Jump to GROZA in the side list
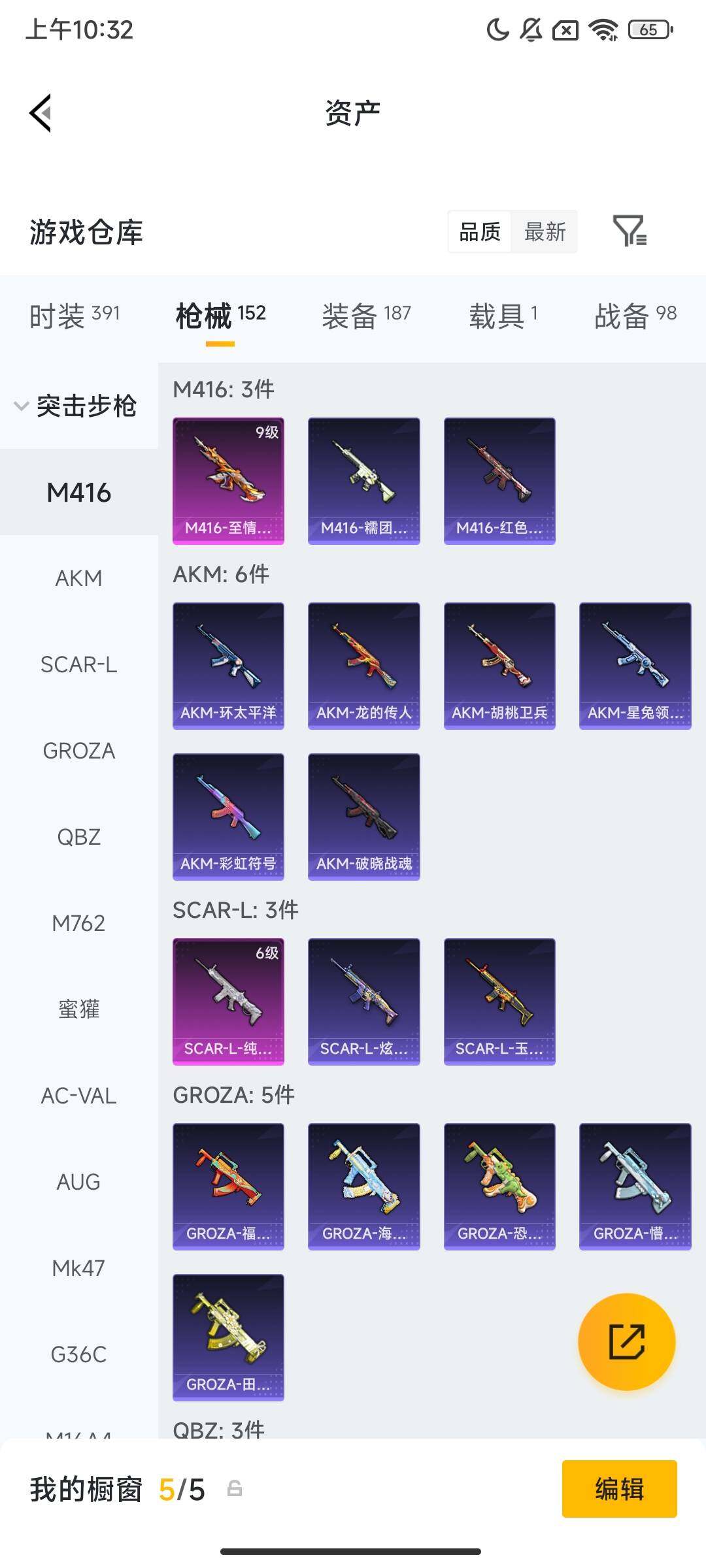The image size is (706, 1568). (x=78, y=751)
